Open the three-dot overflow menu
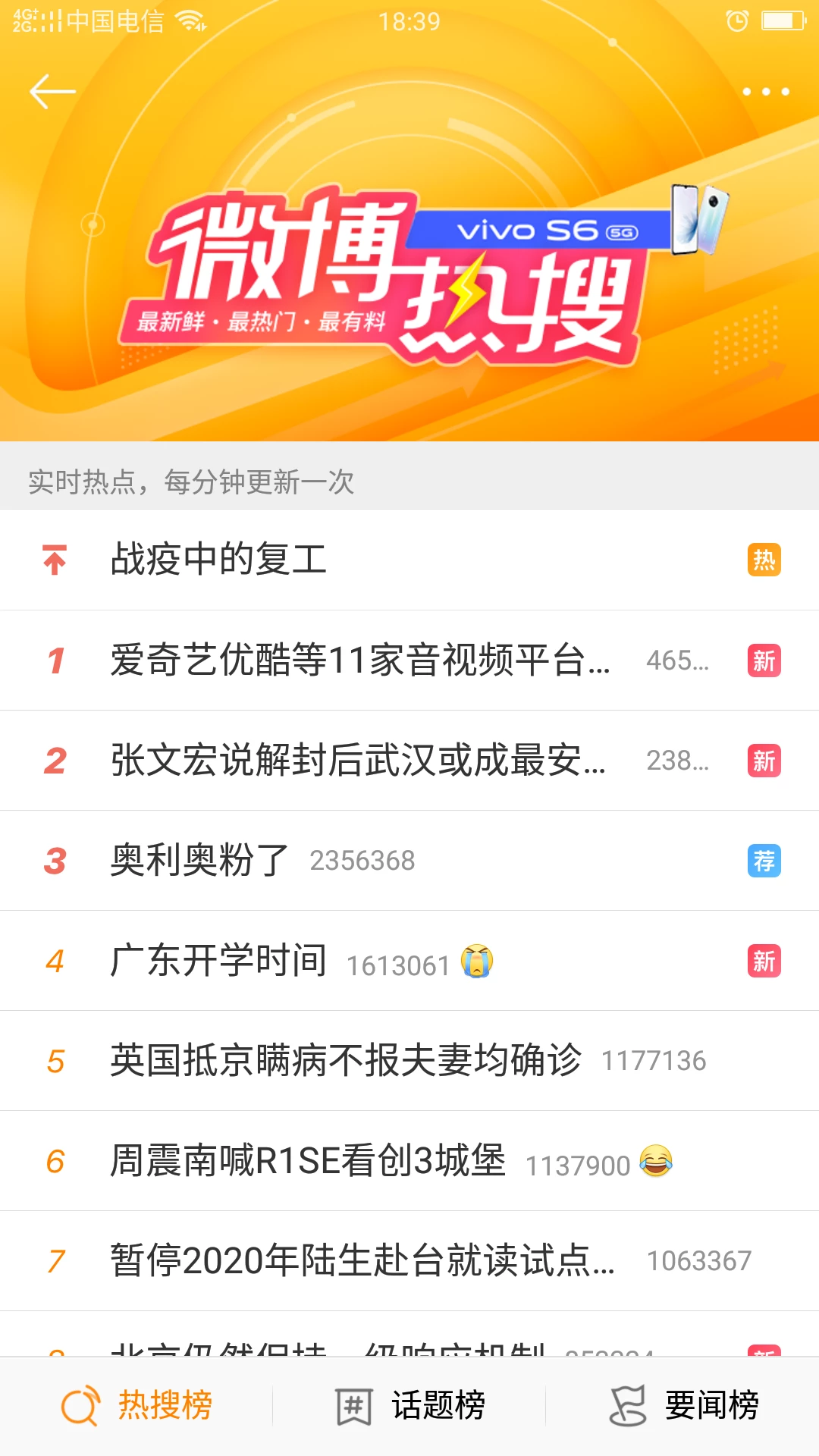Screen dimensions: 819x1456 [x=766, y=92]
